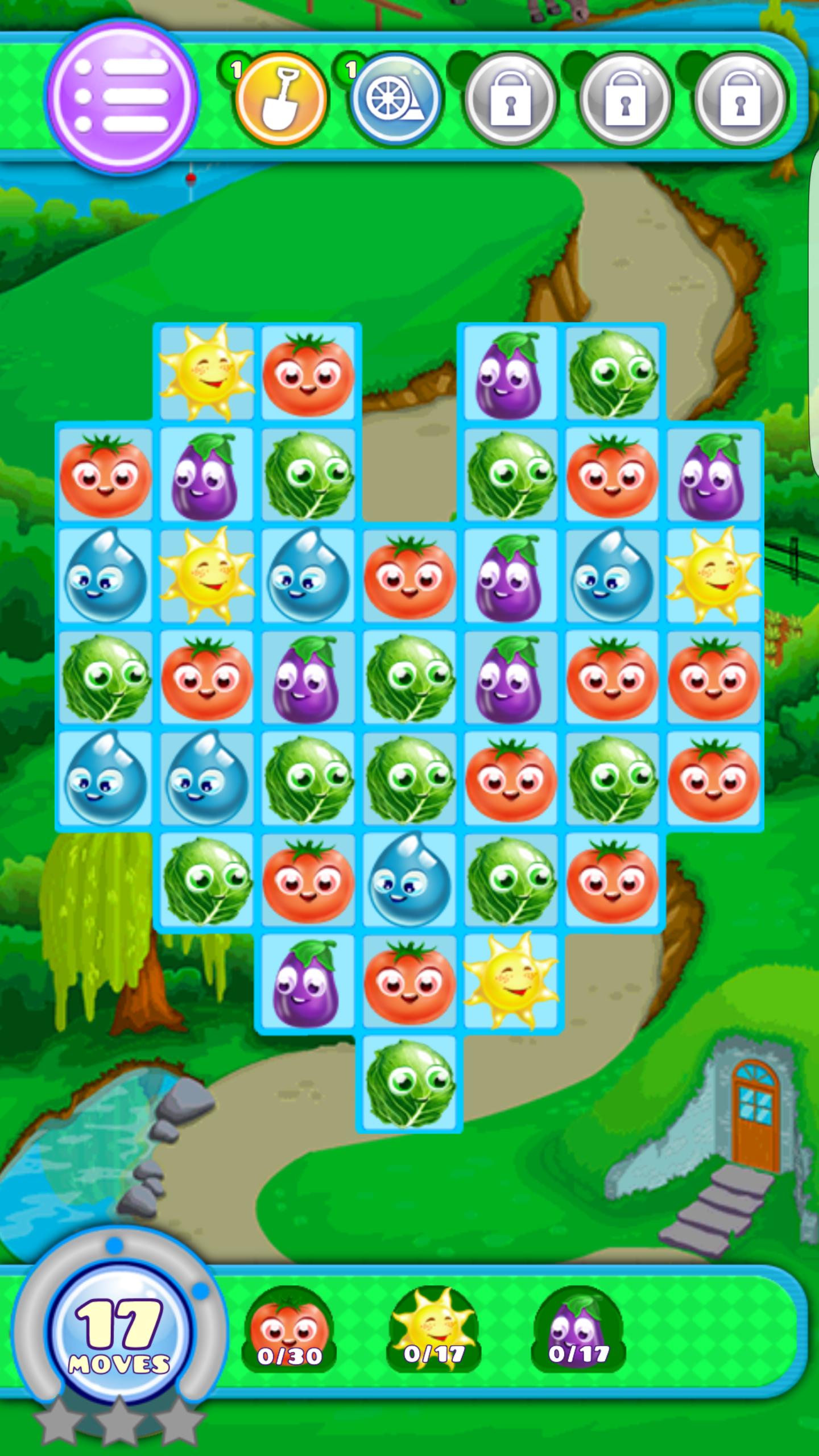Select the shovel booster
Viewport: 819px width, 1456px height.
click(281, 98)
